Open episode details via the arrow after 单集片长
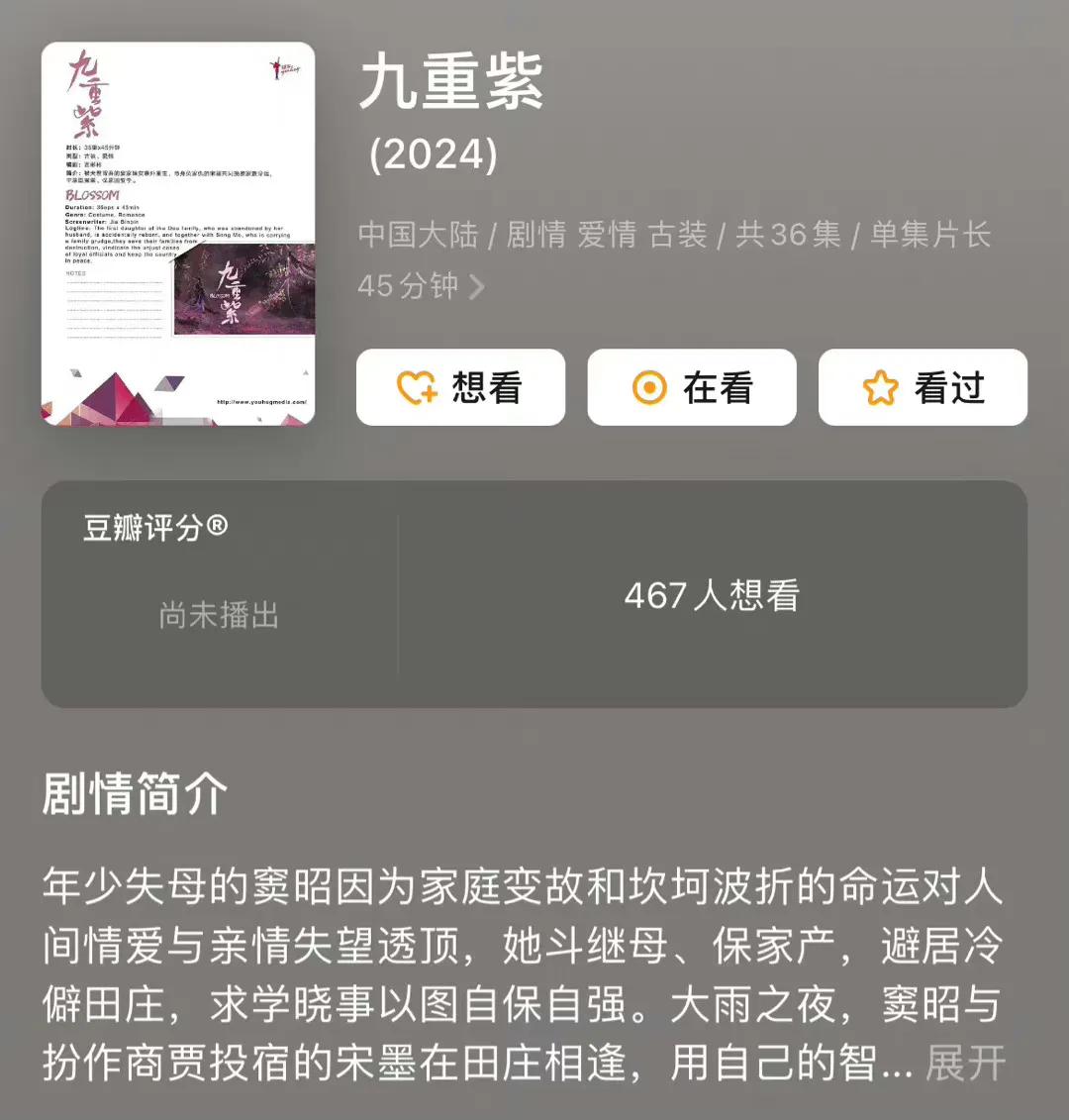 (478, 286)
